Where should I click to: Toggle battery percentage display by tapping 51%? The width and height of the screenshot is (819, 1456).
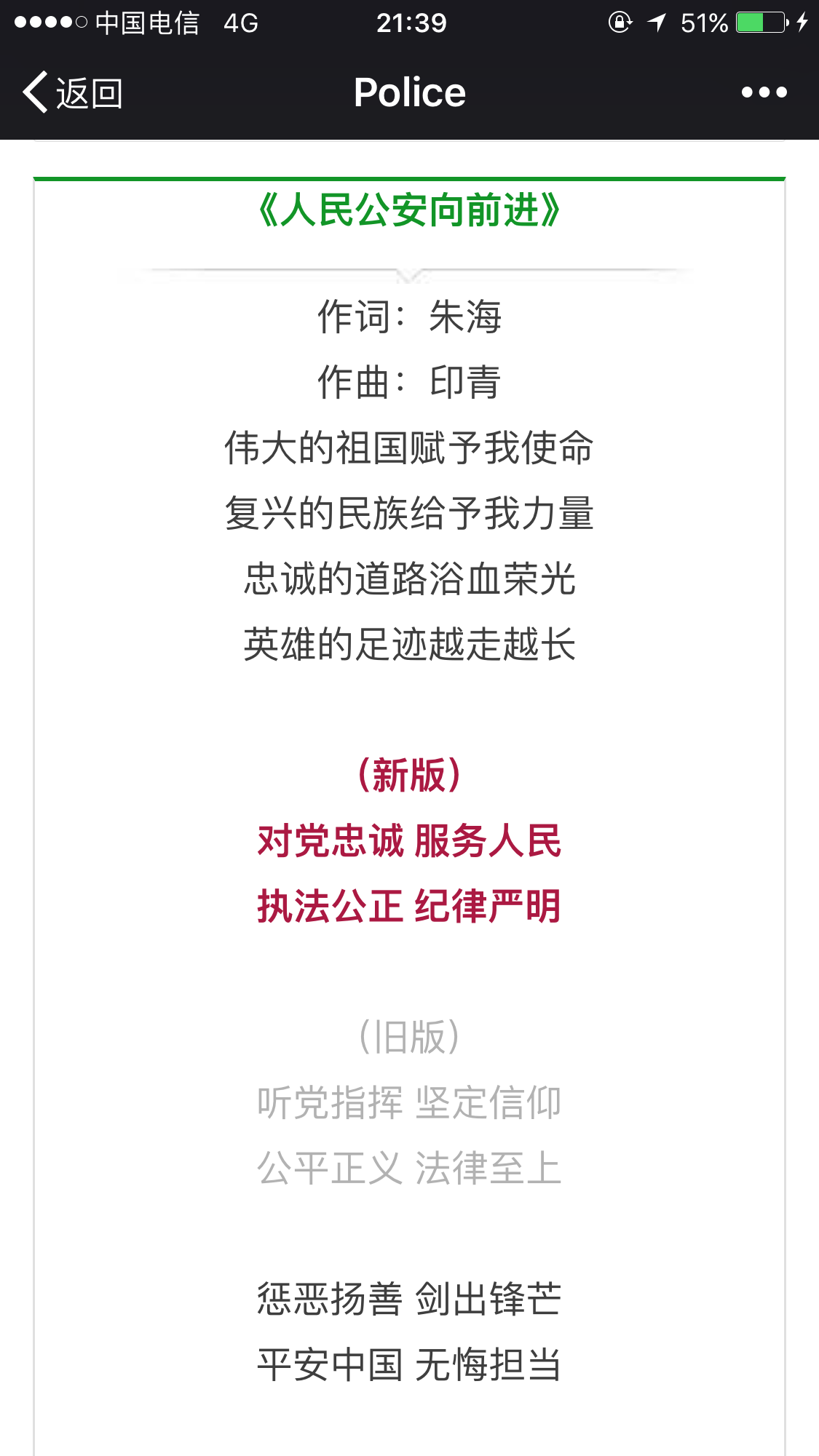point(703,23)
